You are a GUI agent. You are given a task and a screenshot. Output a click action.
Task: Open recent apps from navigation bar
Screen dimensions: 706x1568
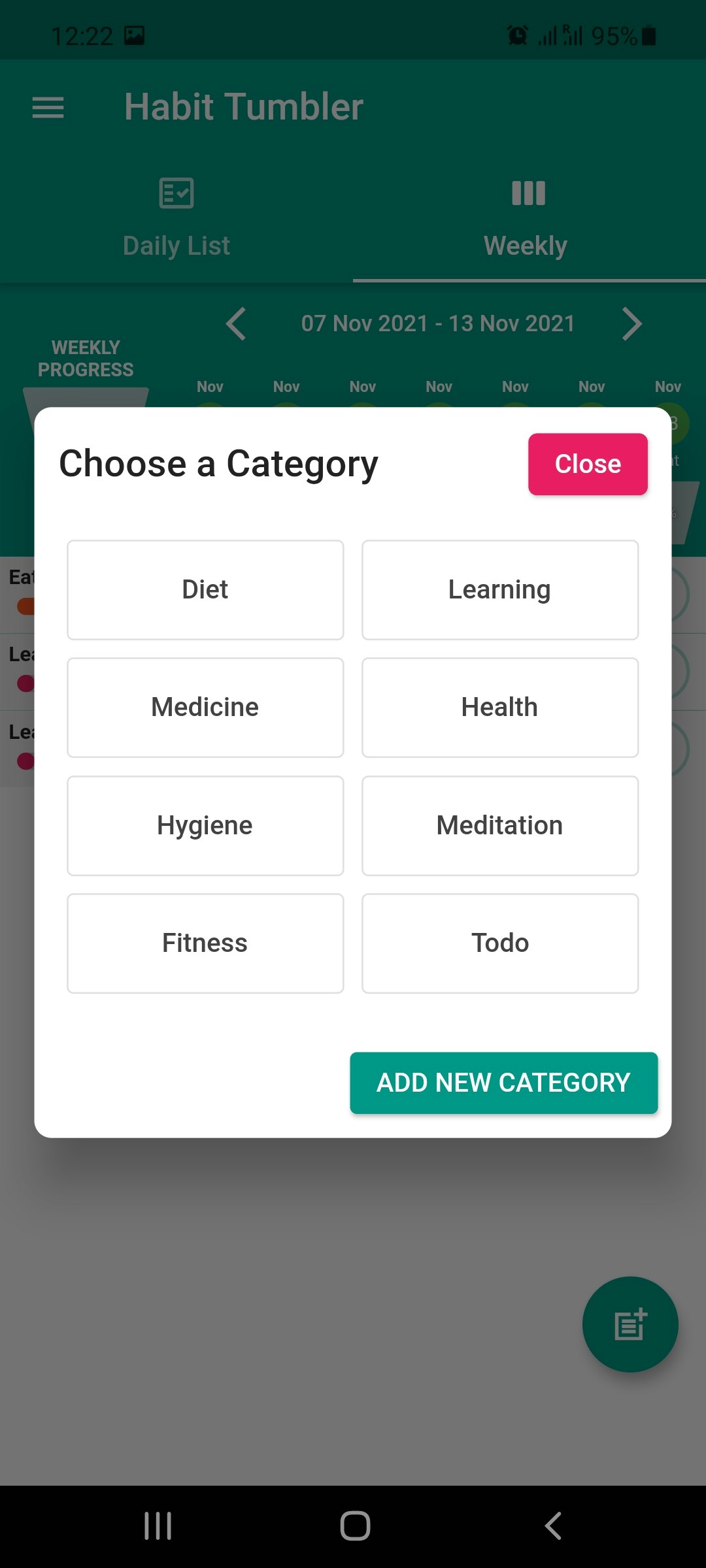[157, 1527]
